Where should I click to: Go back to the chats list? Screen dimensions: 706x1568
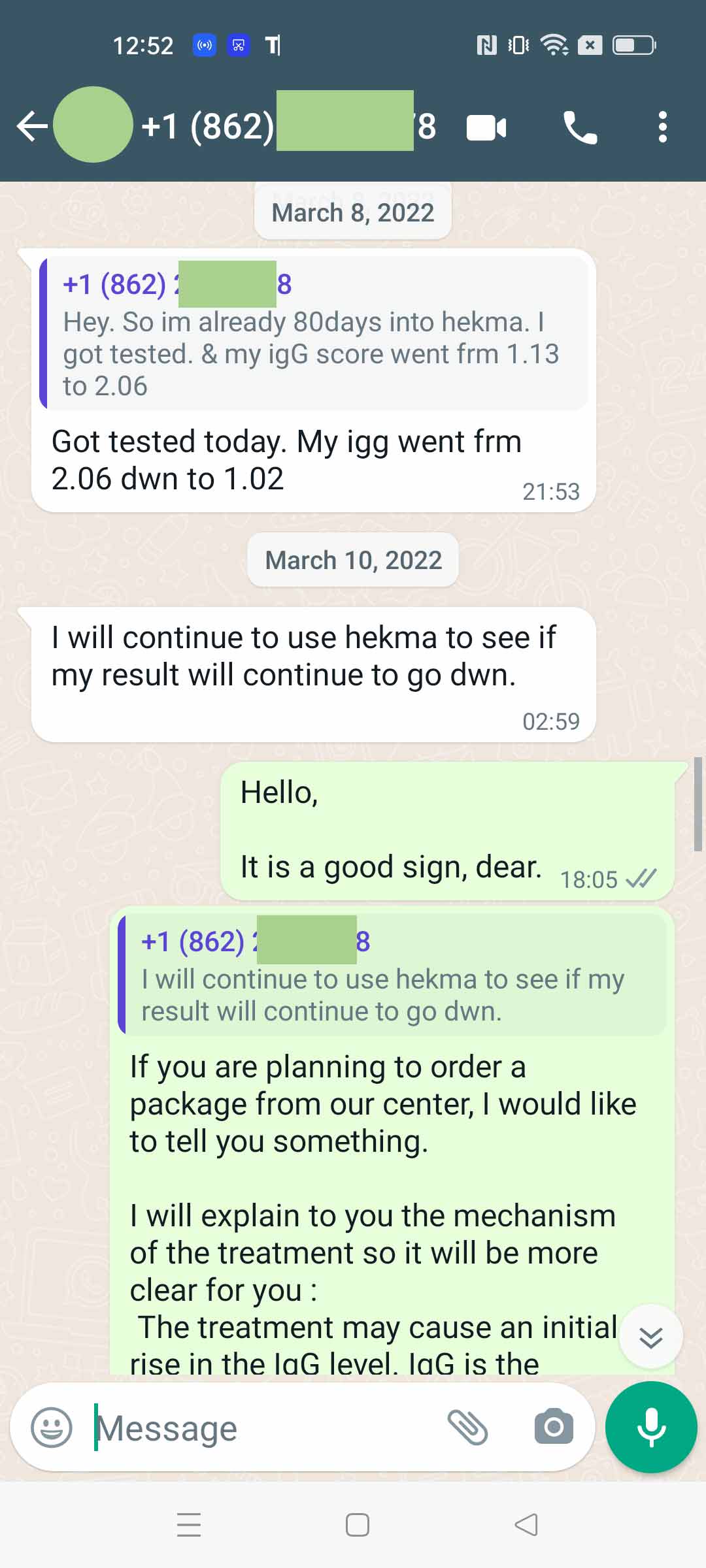click(x=32, y=126)
